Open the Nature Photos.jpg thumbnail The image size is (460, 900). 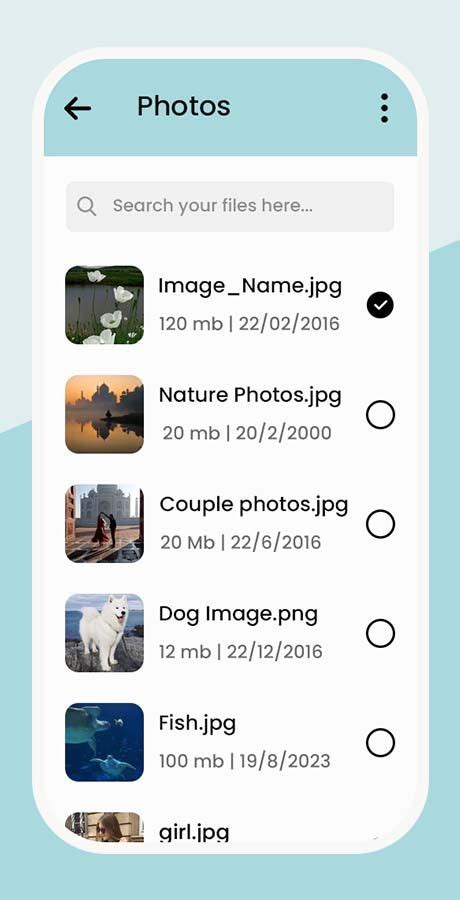(x=105, y=414)
